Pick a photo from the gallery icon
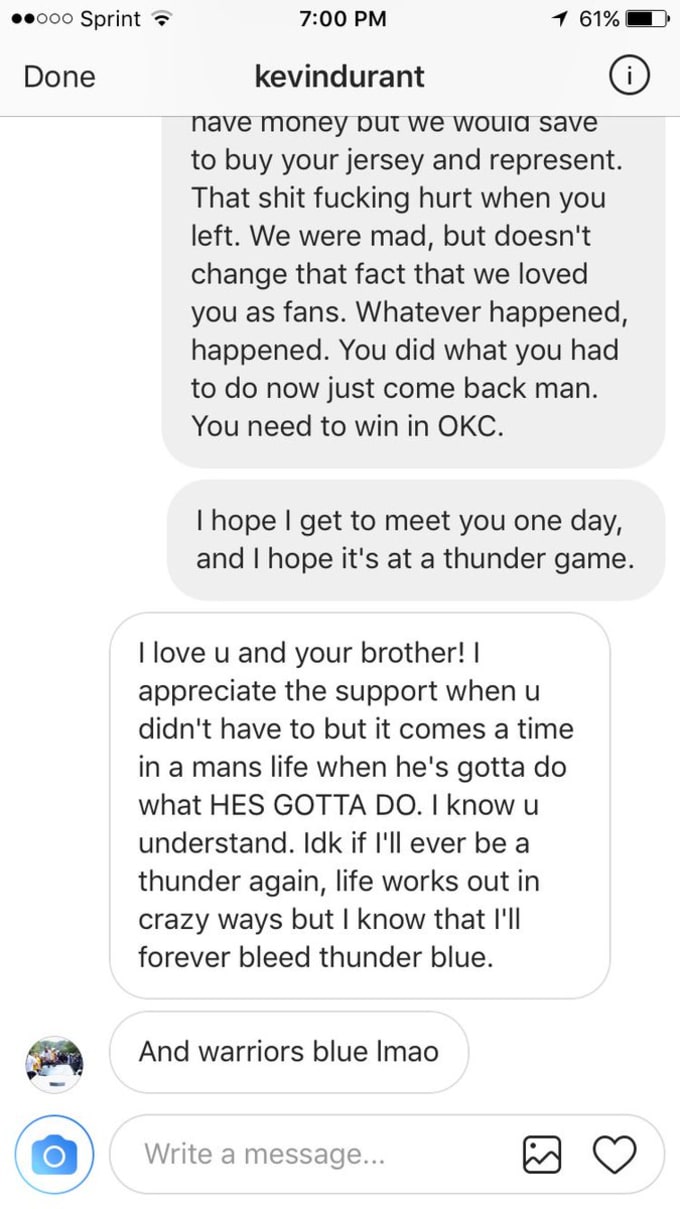680x1209 pixels. point(542,1154)
